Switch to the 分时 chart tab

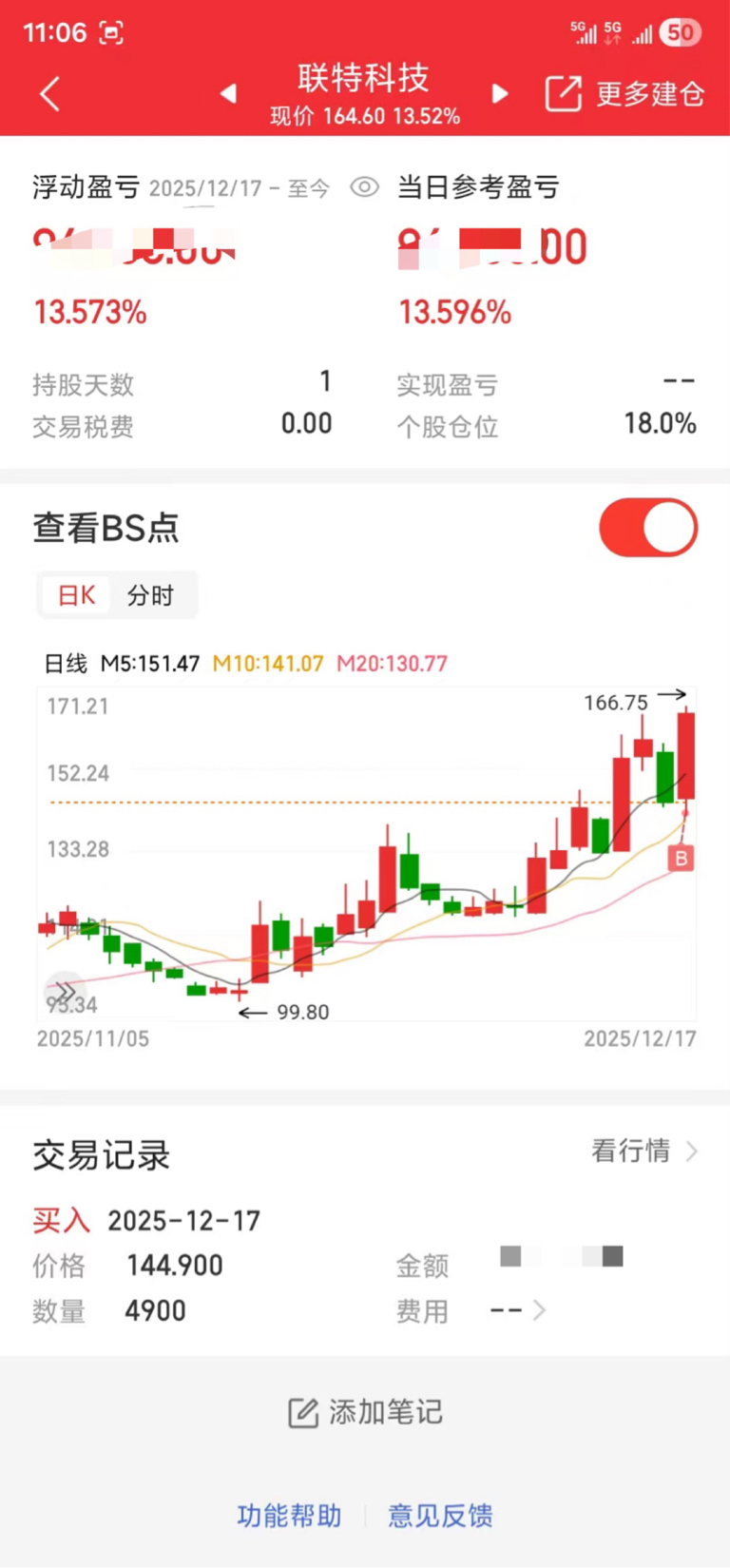[x=150, y=596]
